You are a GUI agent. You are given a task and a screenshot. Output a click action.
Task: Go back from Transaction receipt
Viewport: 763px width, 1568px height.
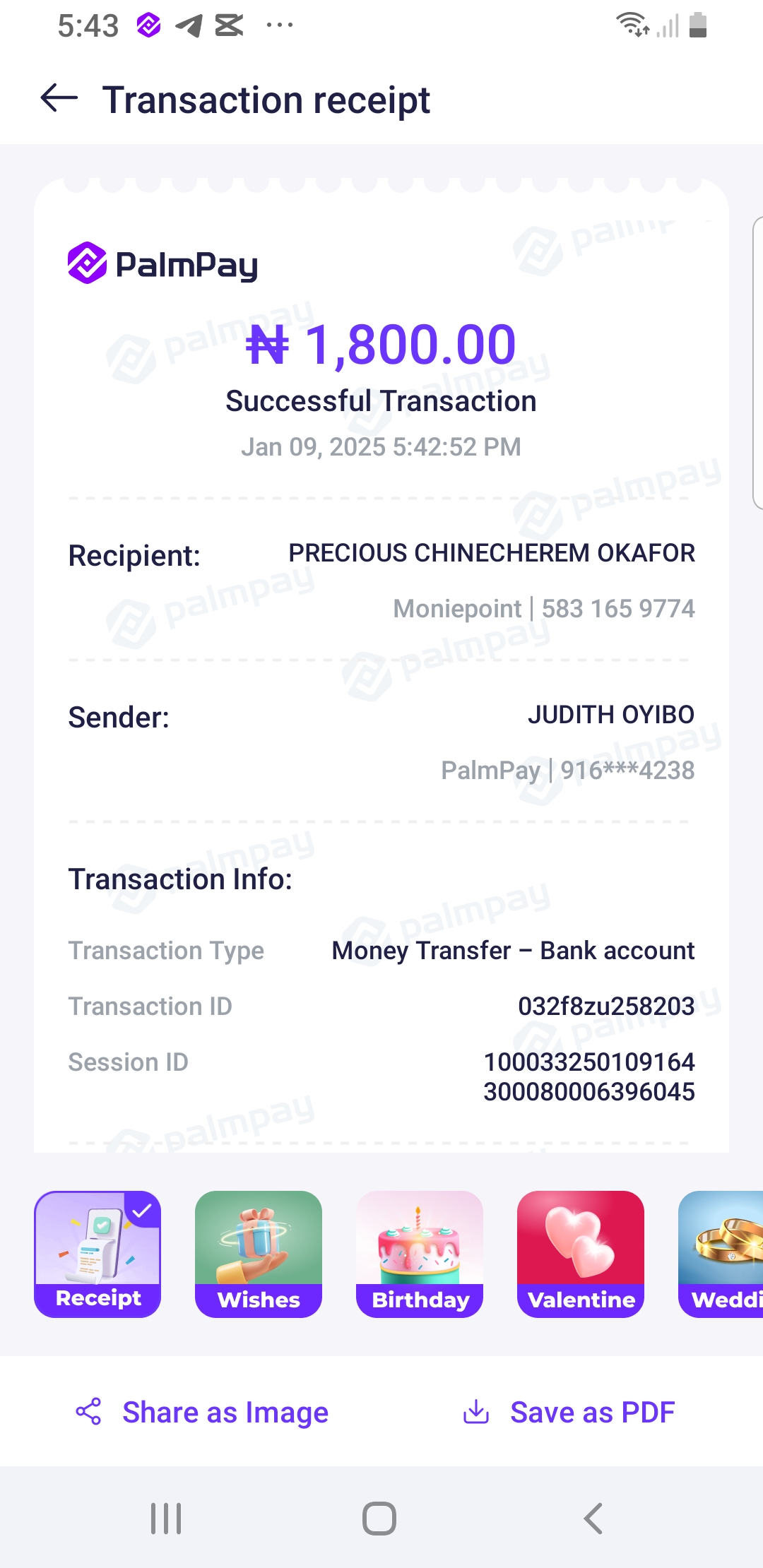(59, 98)
